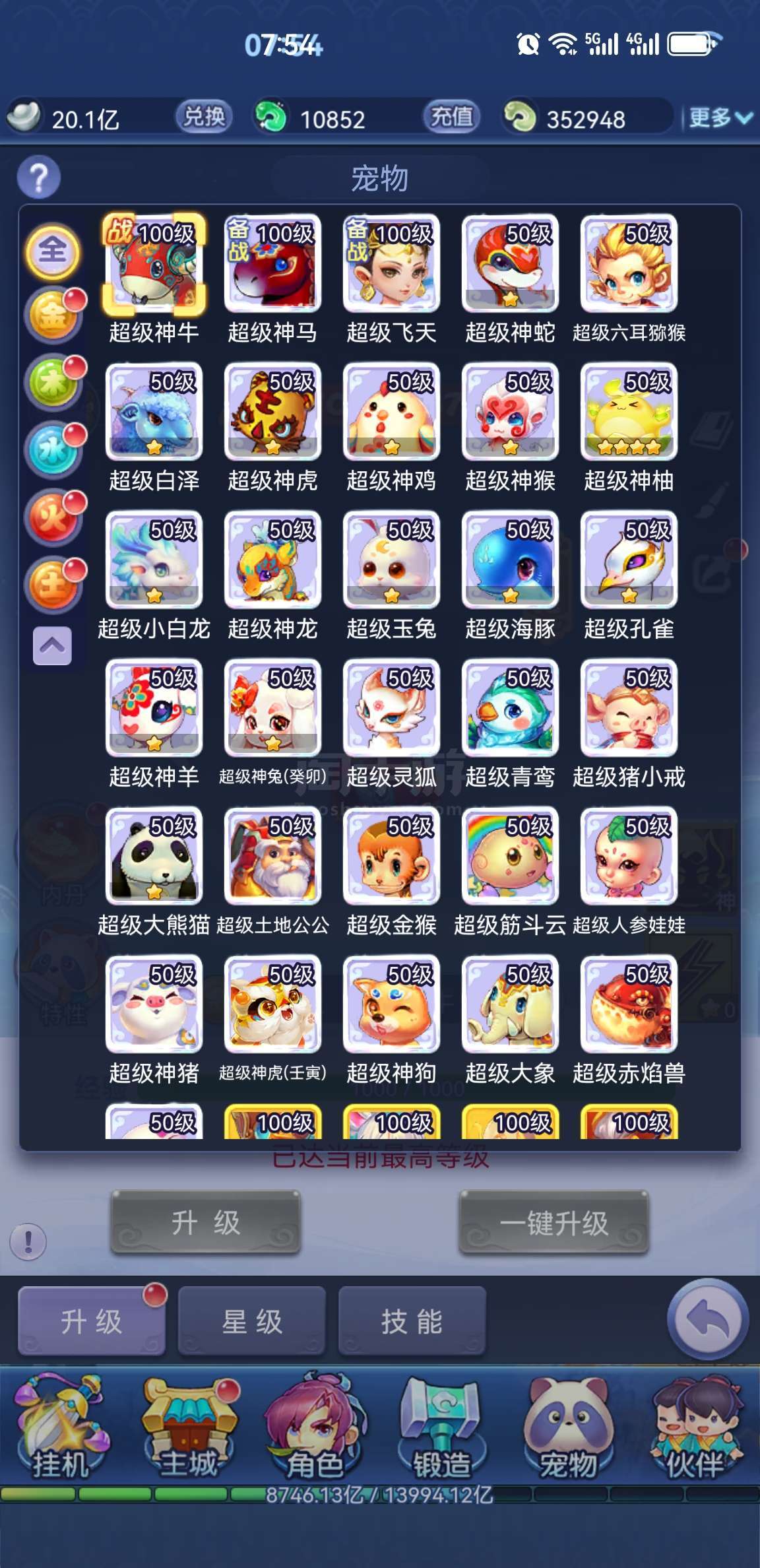
Task: Tap the 充值 recharge button
Action: click(x=451, y=117)
